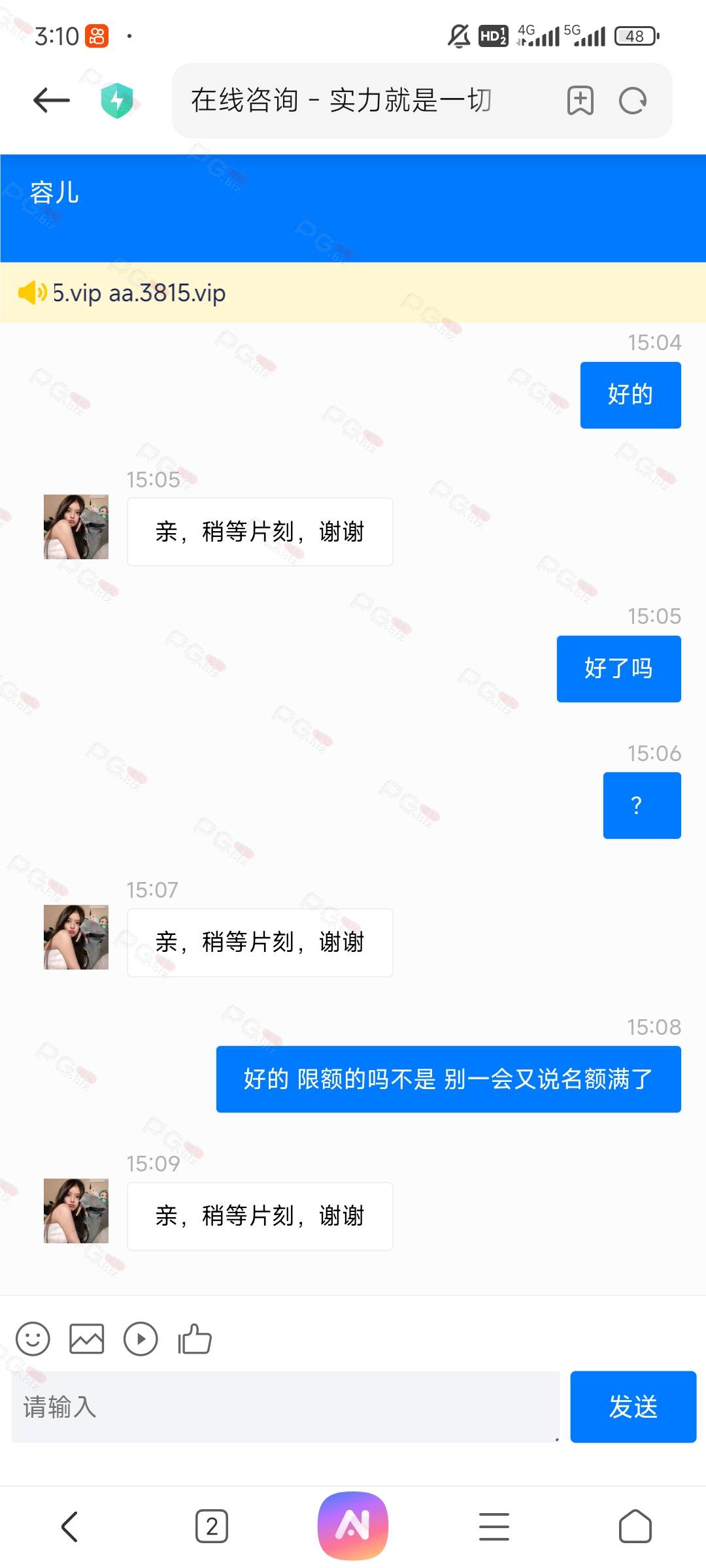Attach a video using the play icon
This screenshot has width=706, height=1568.
click(x=141, y=1339)
